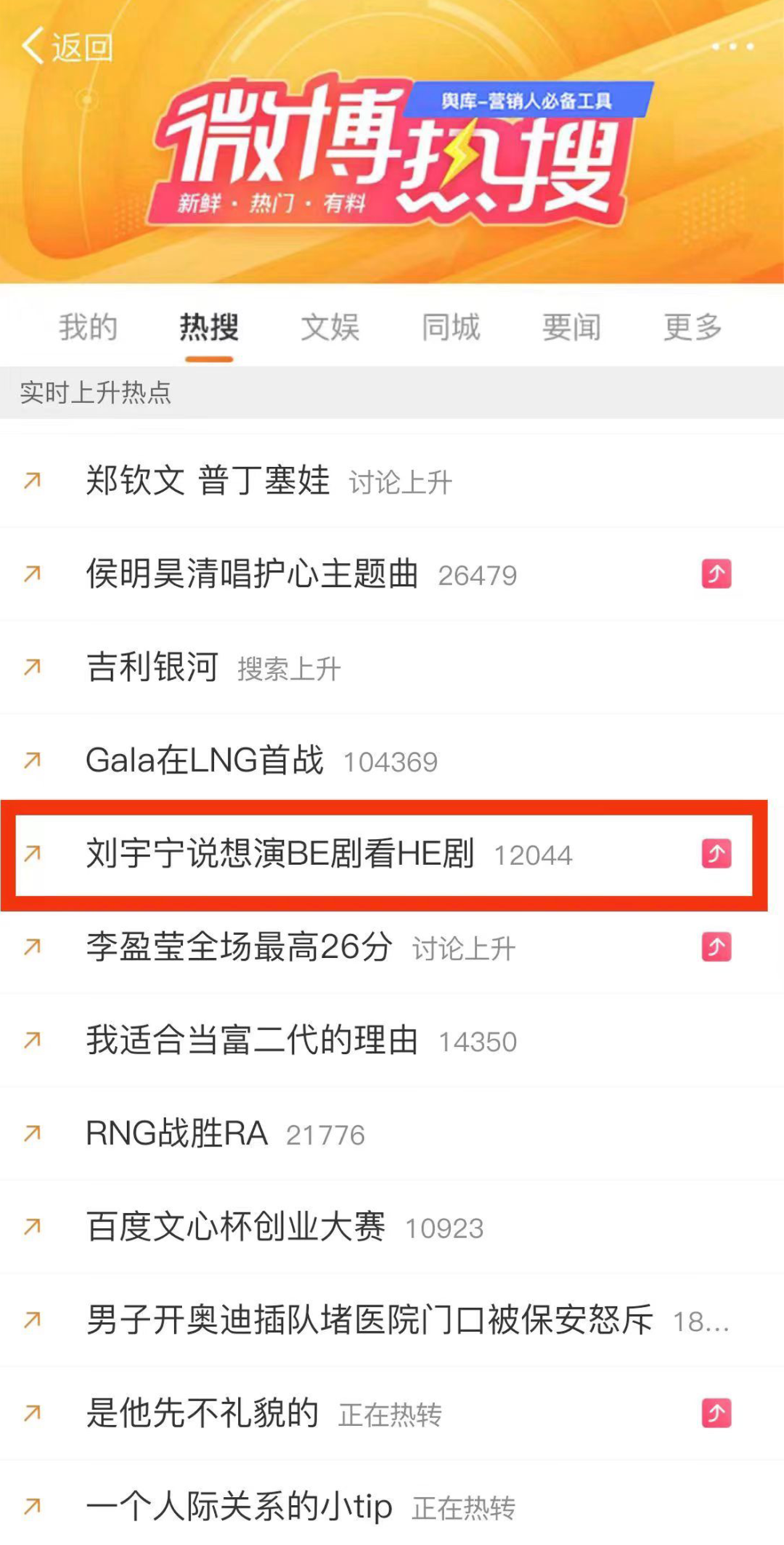784x1545 pixels.
Task: View the 一个人际关系的小tip topic
Action: [239, 1506]
